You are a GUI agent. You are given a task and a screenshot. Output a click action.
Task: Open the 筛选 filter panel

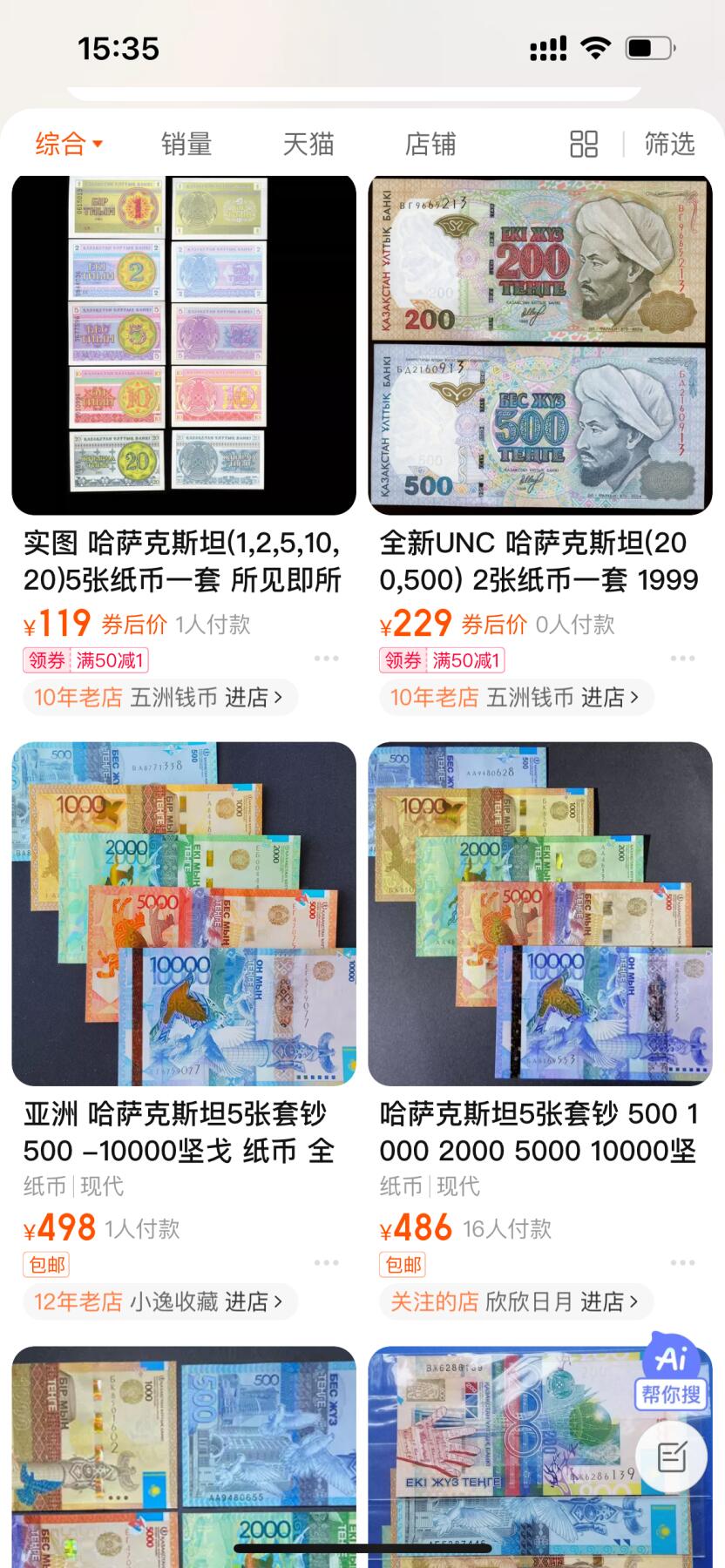coord(669,144)
